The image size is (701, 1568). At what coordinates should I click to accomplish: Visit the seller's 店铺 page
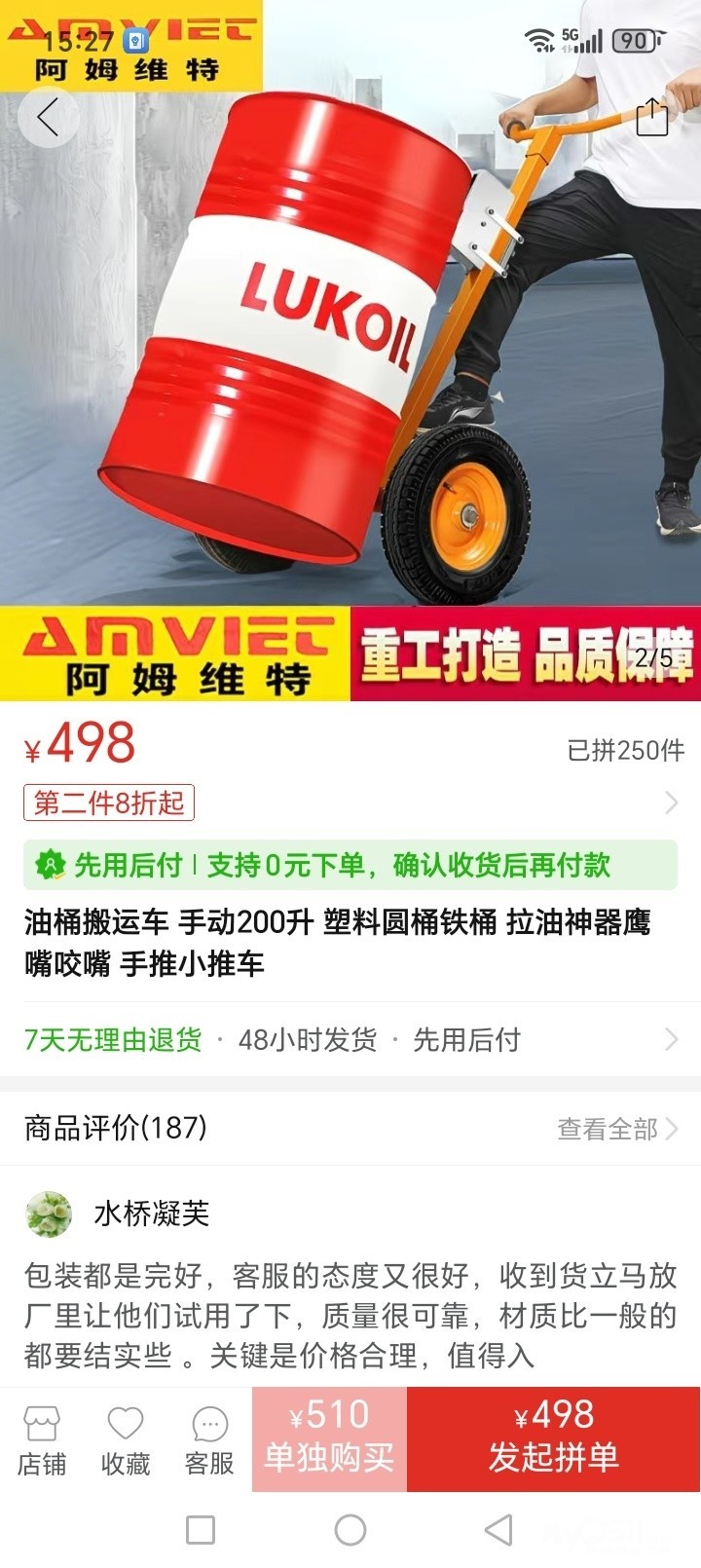pyautogui.click(x=42, y=1440)
